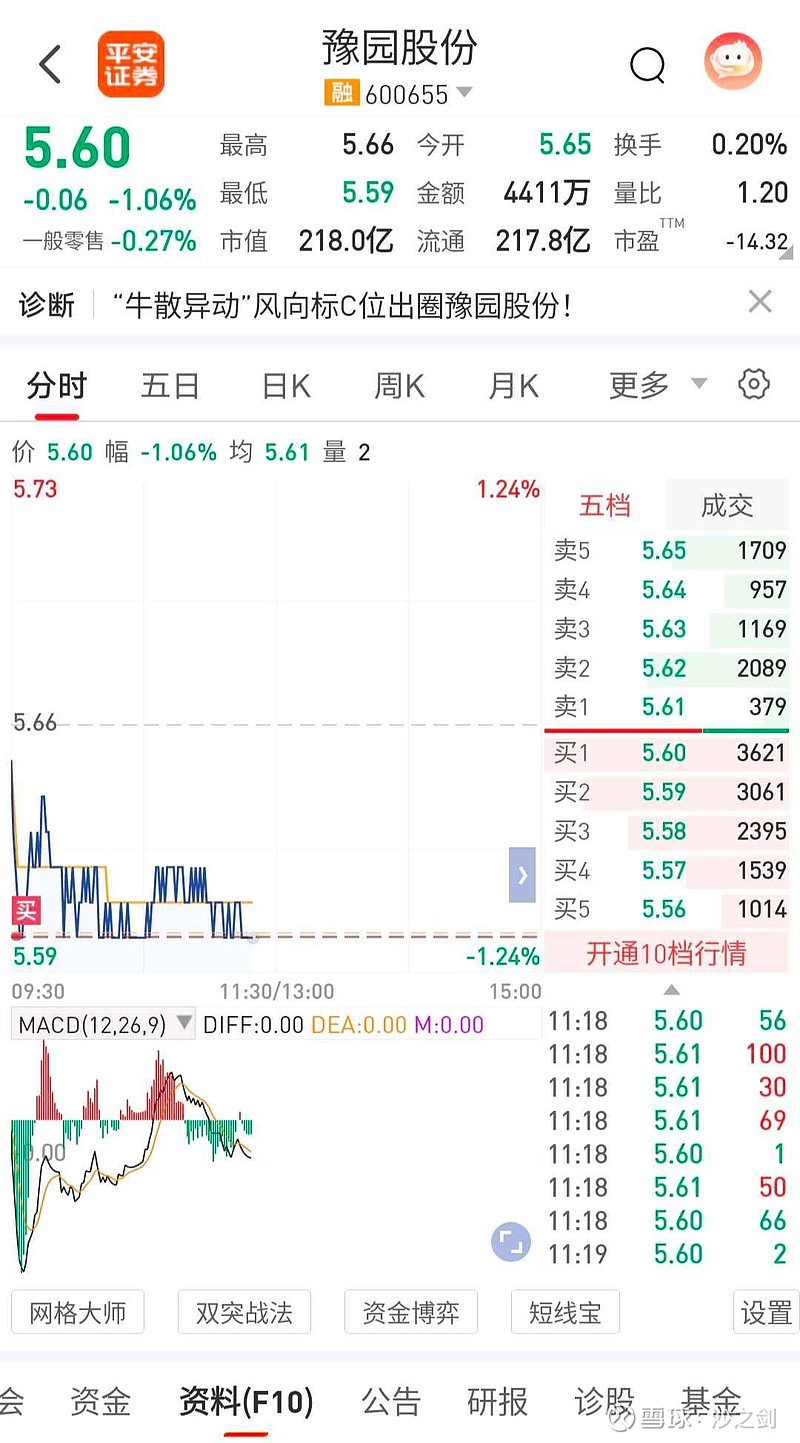This screenshot has width=800, height=1443.
Task: Open the MACD indicator dropdown
Action: (104, 1025)
